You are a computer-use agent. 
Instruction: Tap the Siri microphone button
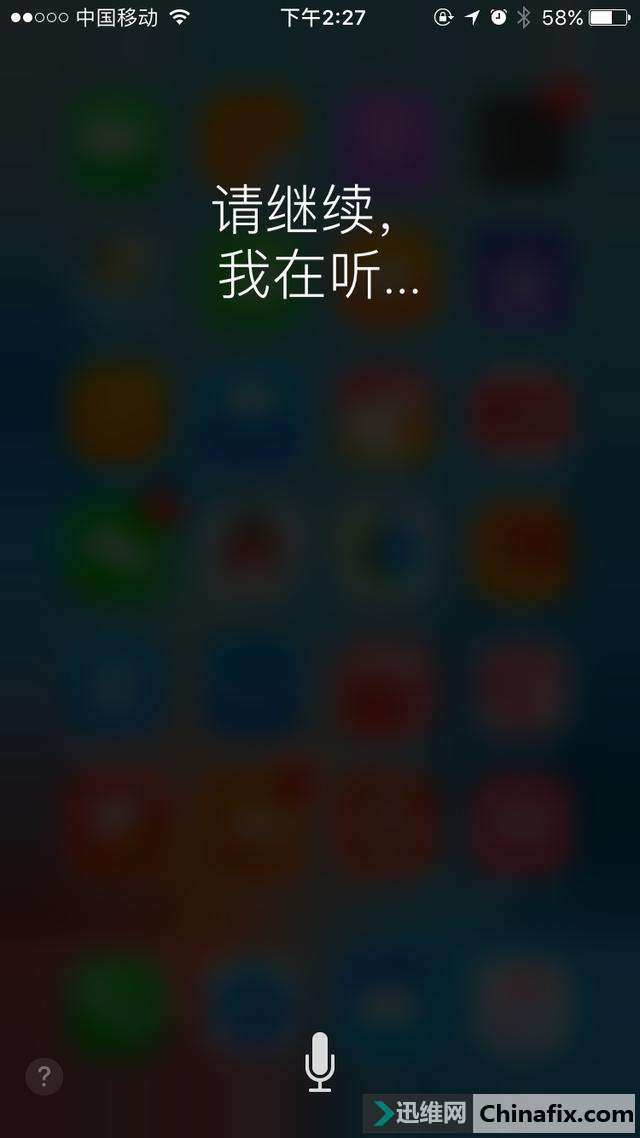pos(320,1062)
